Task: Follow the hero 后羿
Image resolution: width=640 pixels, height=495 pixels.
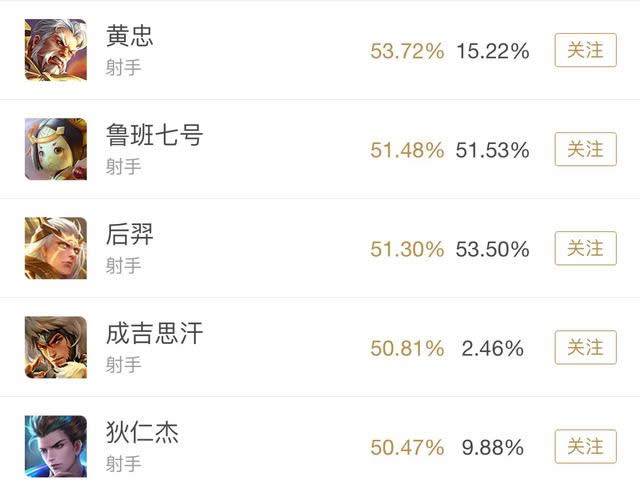Action: [x=585, y=248]
